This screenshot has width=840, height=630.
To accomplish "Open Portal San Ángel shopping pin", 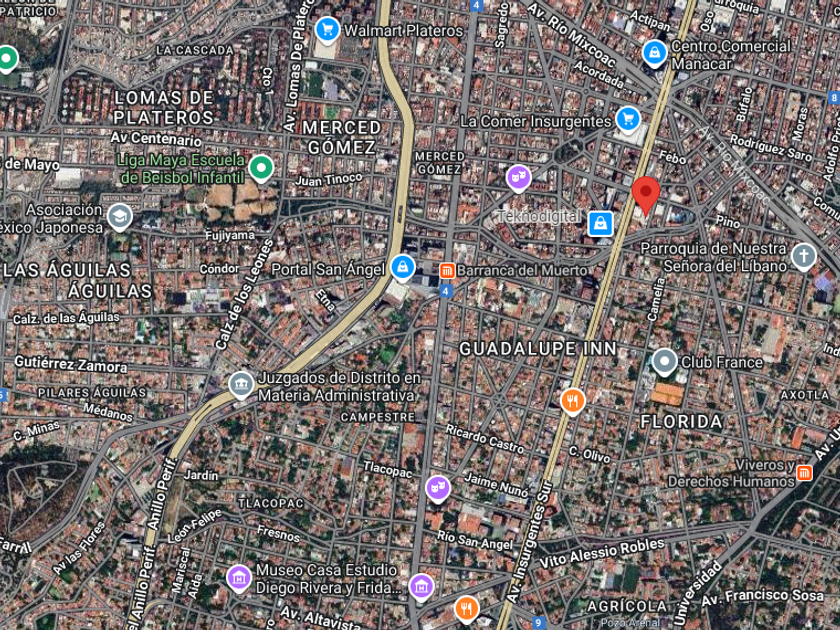I will tap(402, 267).
